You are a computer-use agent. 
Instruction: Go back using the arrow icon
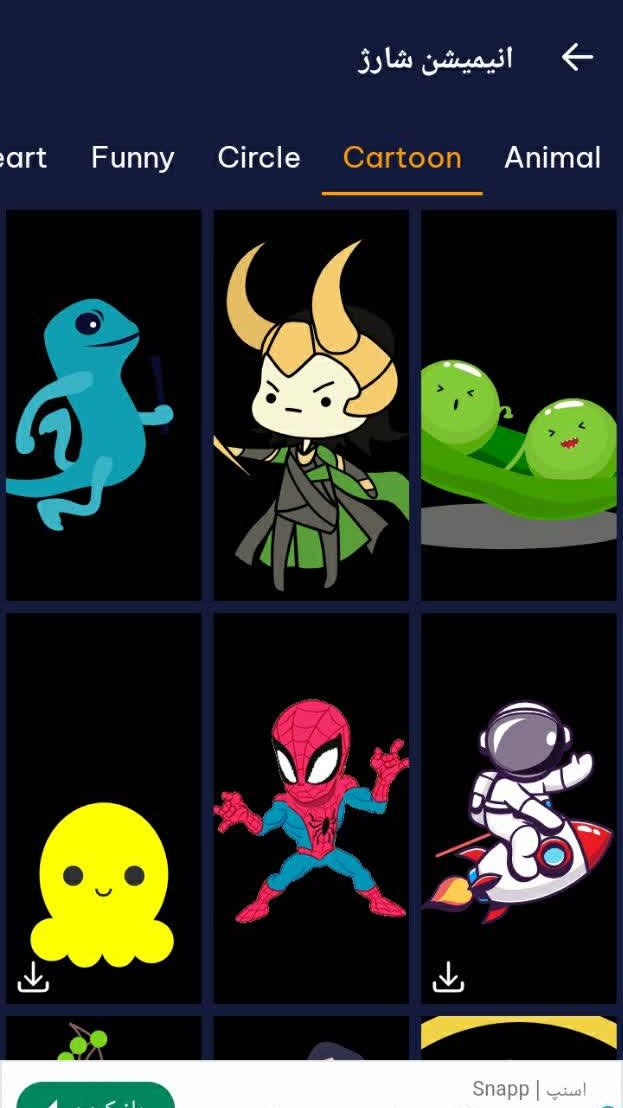pyautogui.click(x=577, y=58)
